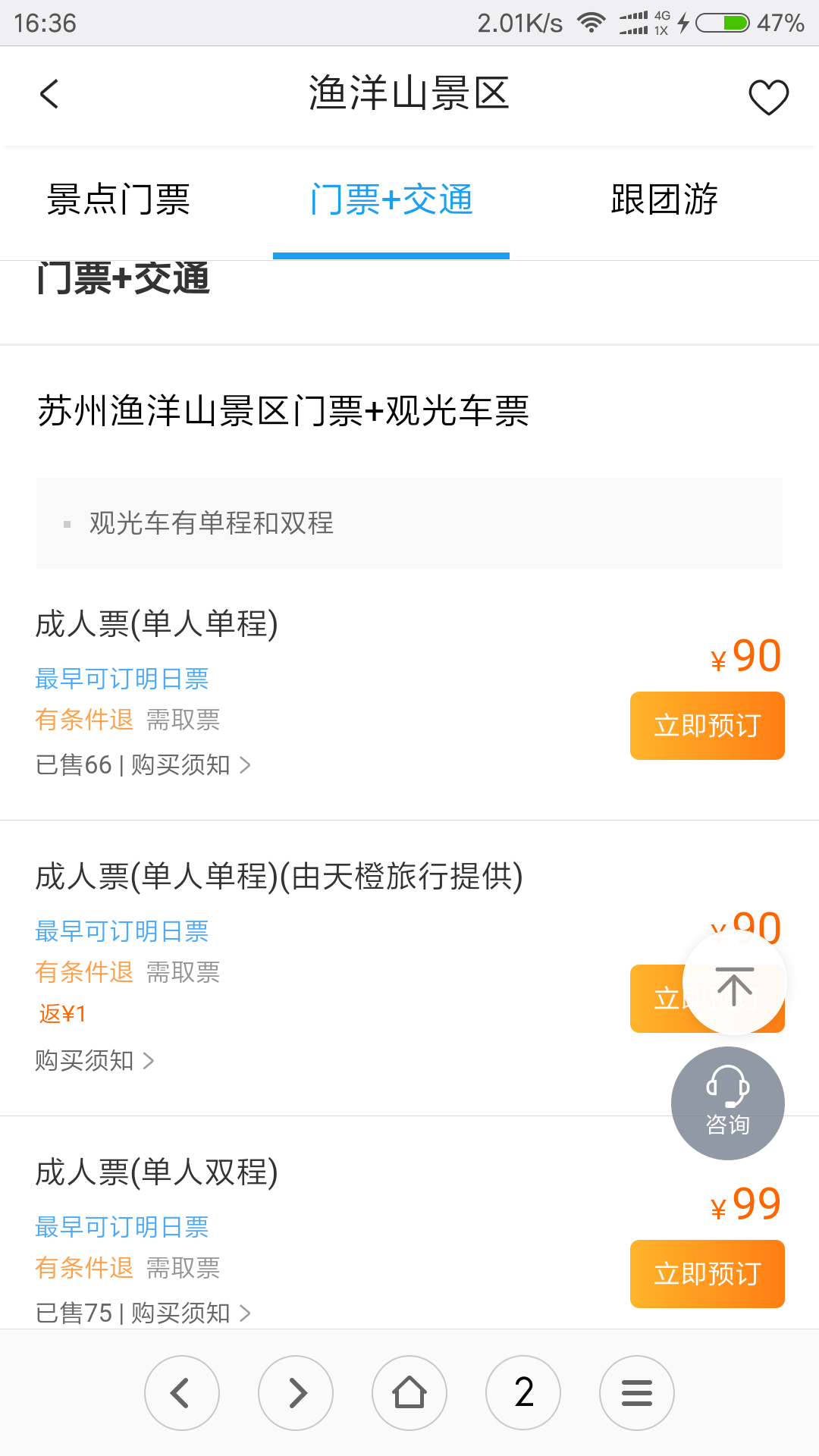Select the 门票+交通 tab
This screenshot has width=819, height=1456.
(391, 200)
